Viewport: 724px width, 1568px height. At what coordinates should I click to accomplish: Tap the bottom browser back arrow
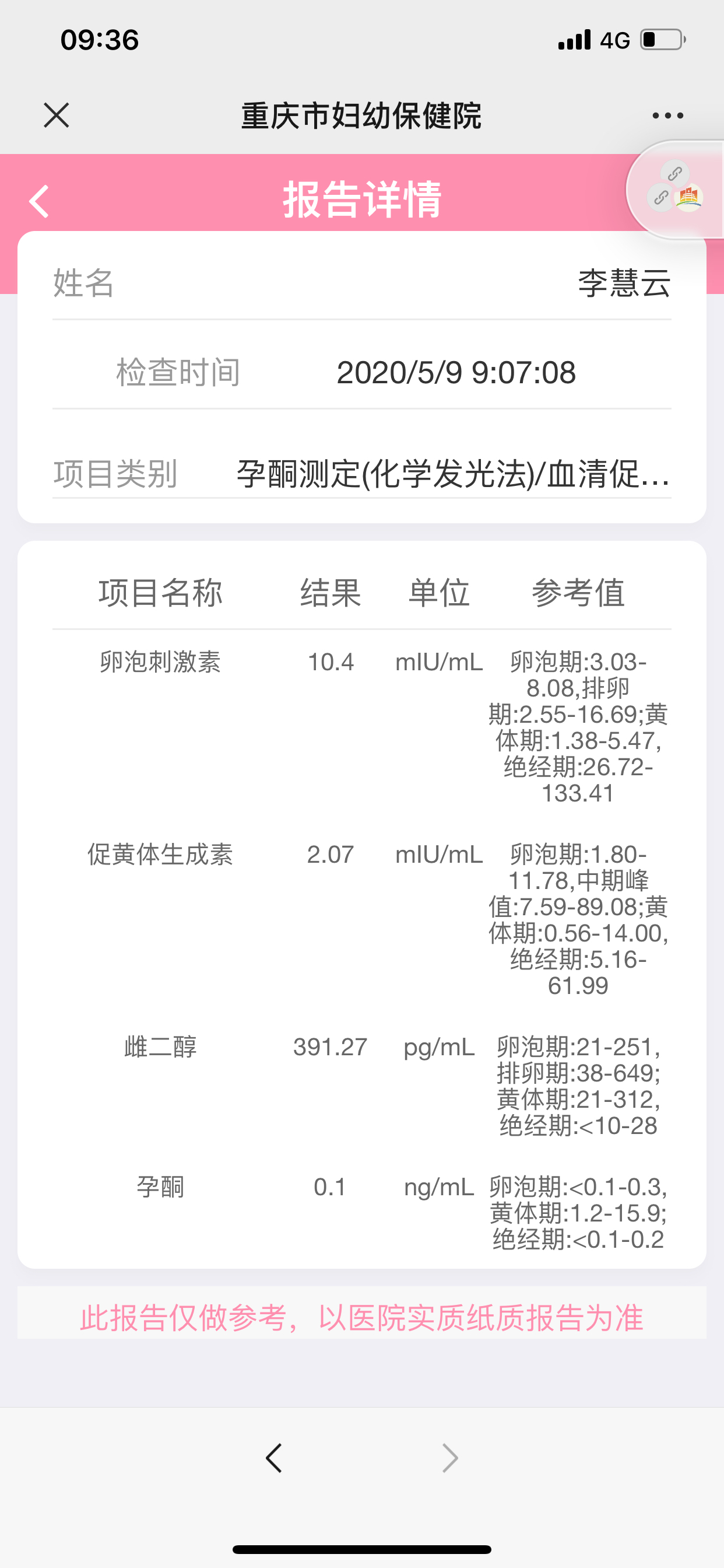tap(274, 1458)
